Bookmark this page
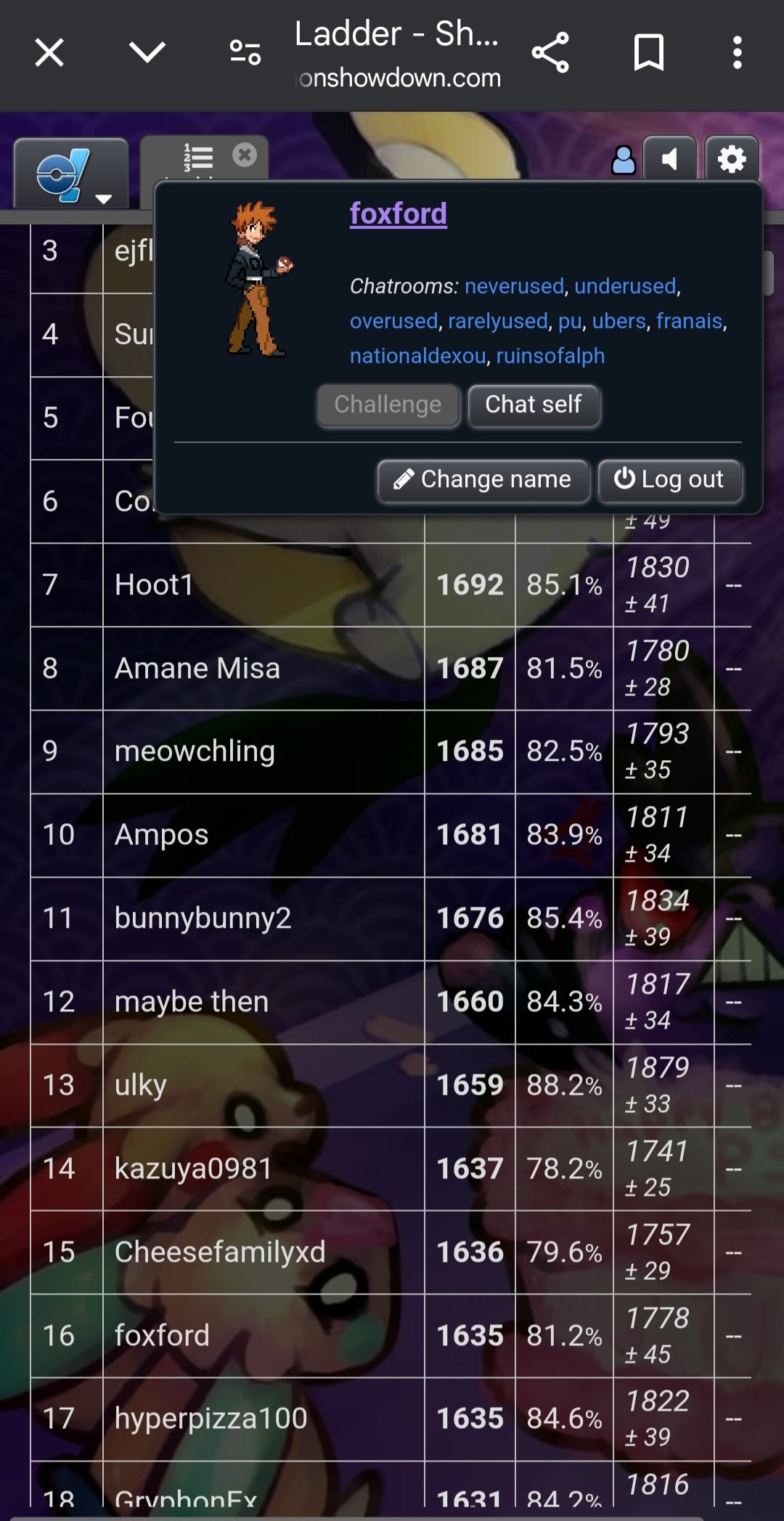The height and width of the screenshot is (1521, 784). click(x=648, y=53)
